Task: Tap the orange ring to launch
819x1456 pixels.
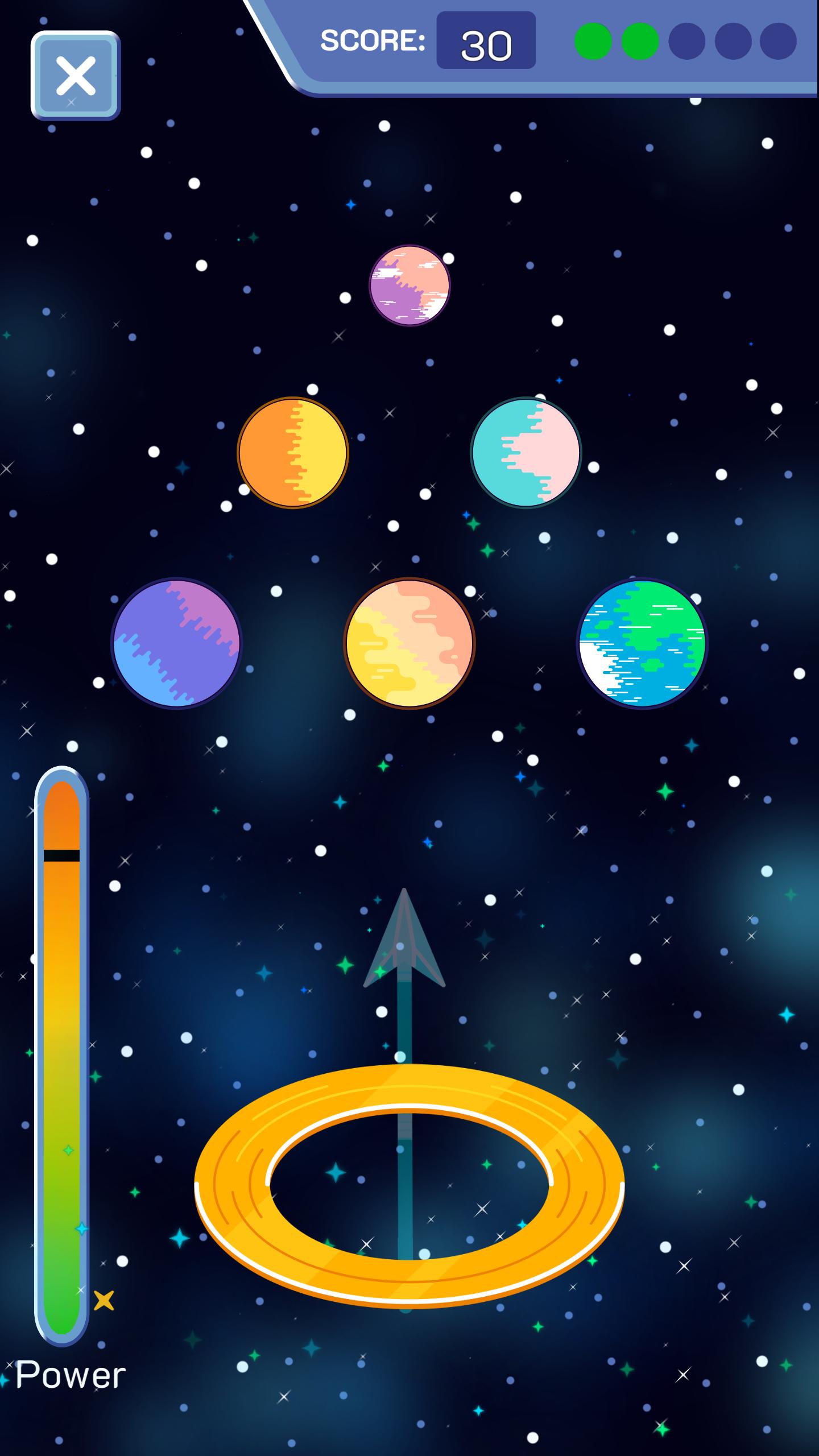Action: [x=409, y=1186]
